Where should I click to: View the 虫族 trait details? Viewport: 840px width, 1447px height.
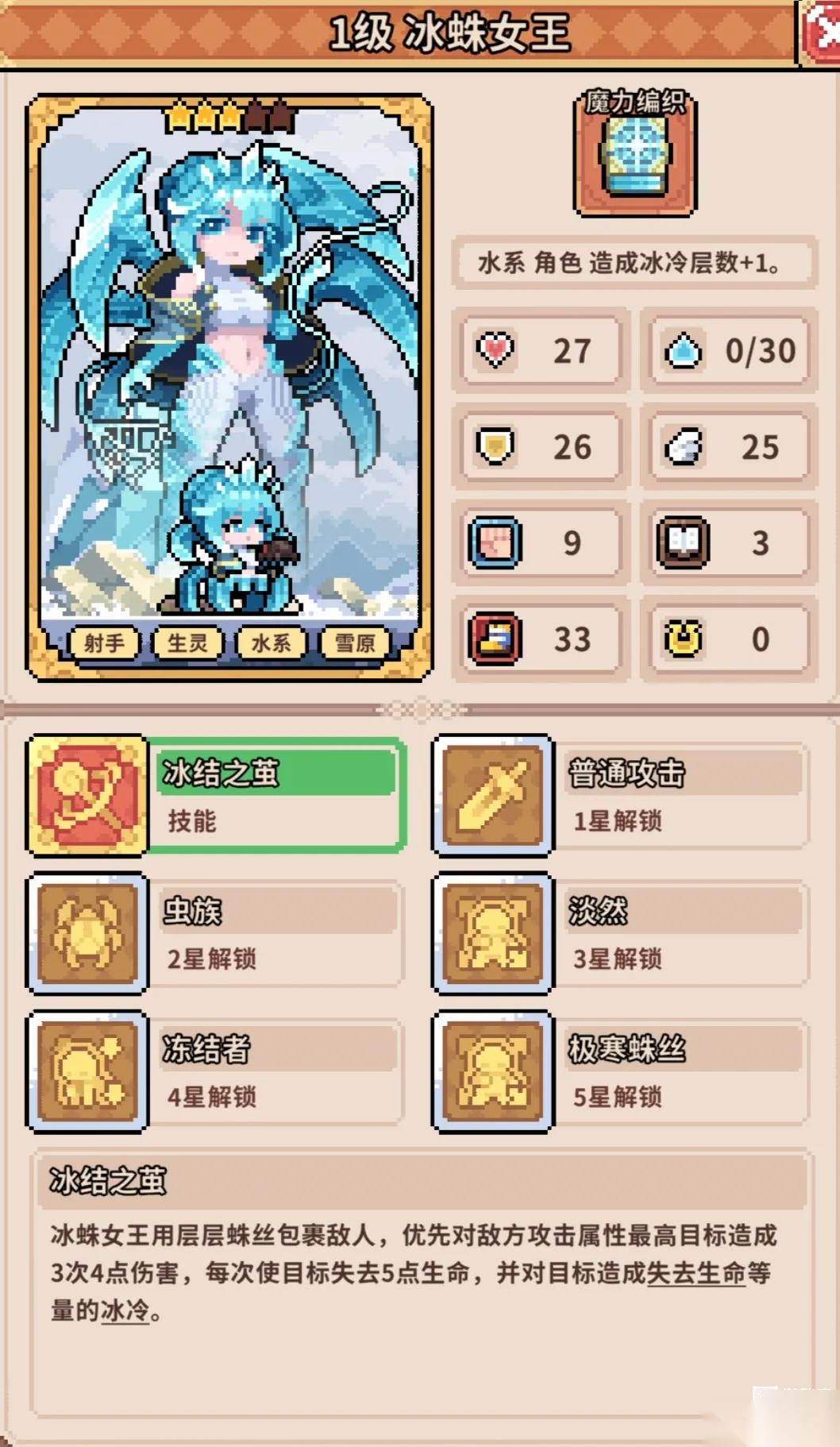pyautogui.click(x=216, y=932)
